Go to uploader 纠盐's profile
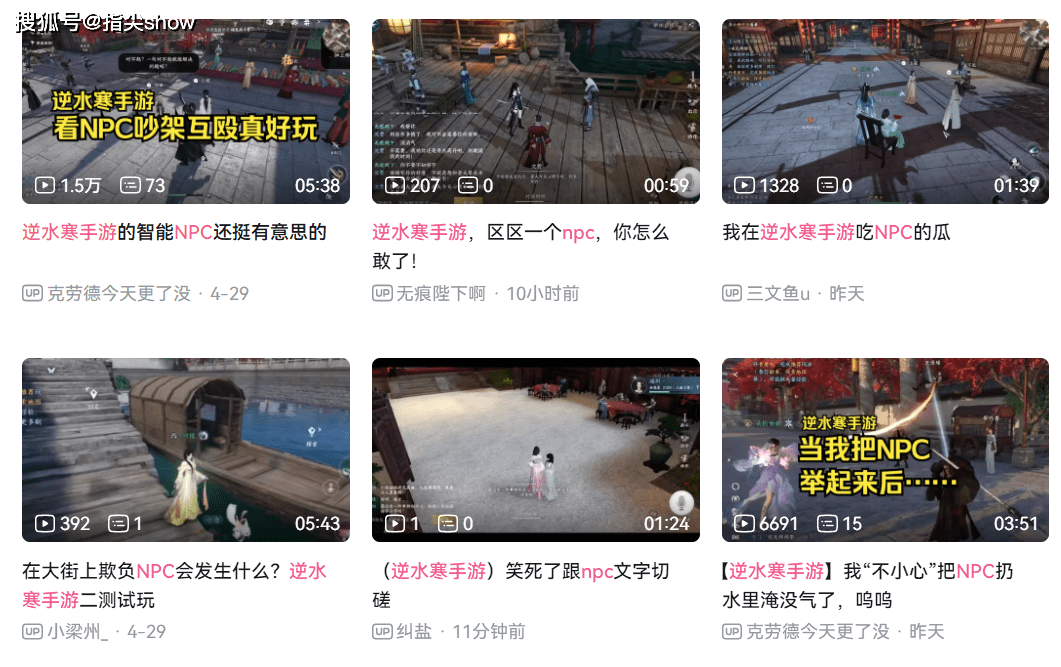The width and height of the screenshot is (1061, 667). [x=414, y=632]
